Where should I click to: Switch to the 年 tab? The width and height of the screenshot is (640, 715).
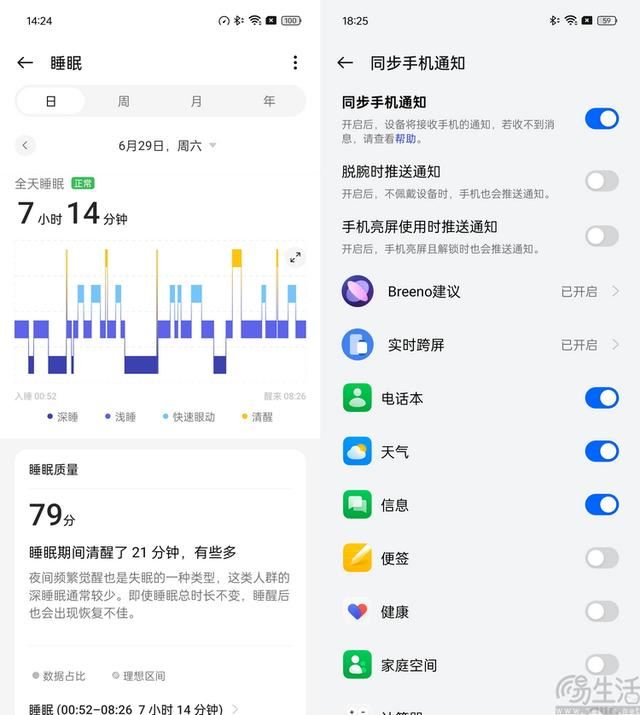pos(269,101)
